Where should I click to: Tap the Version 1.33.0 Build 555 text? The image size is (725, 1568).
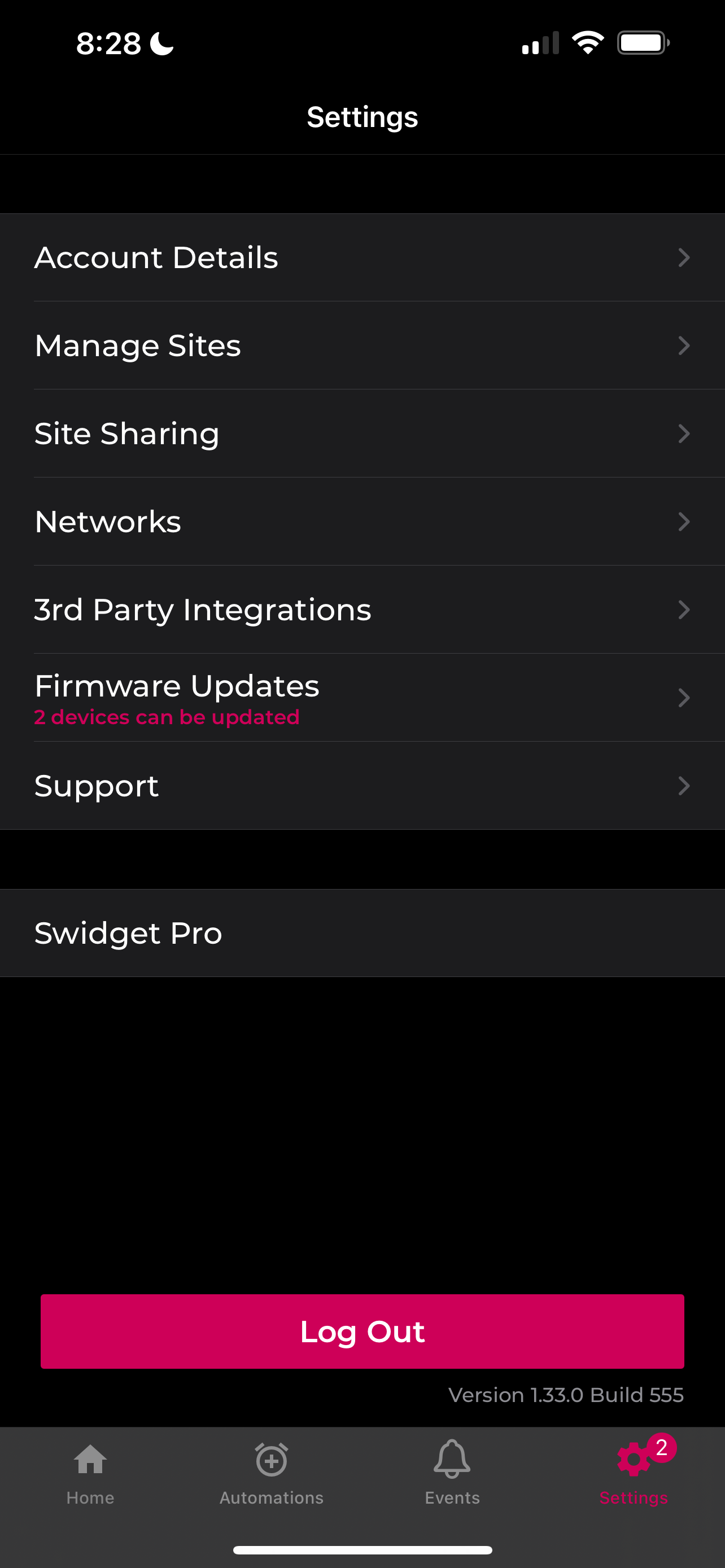pos(566,1395)
